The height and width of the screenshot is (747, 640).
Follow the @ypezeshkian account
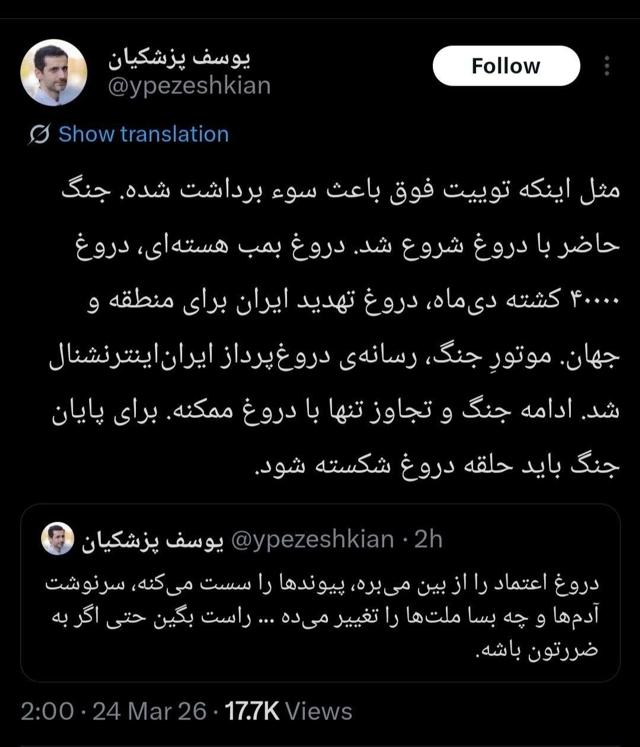[x=505, y=66]
